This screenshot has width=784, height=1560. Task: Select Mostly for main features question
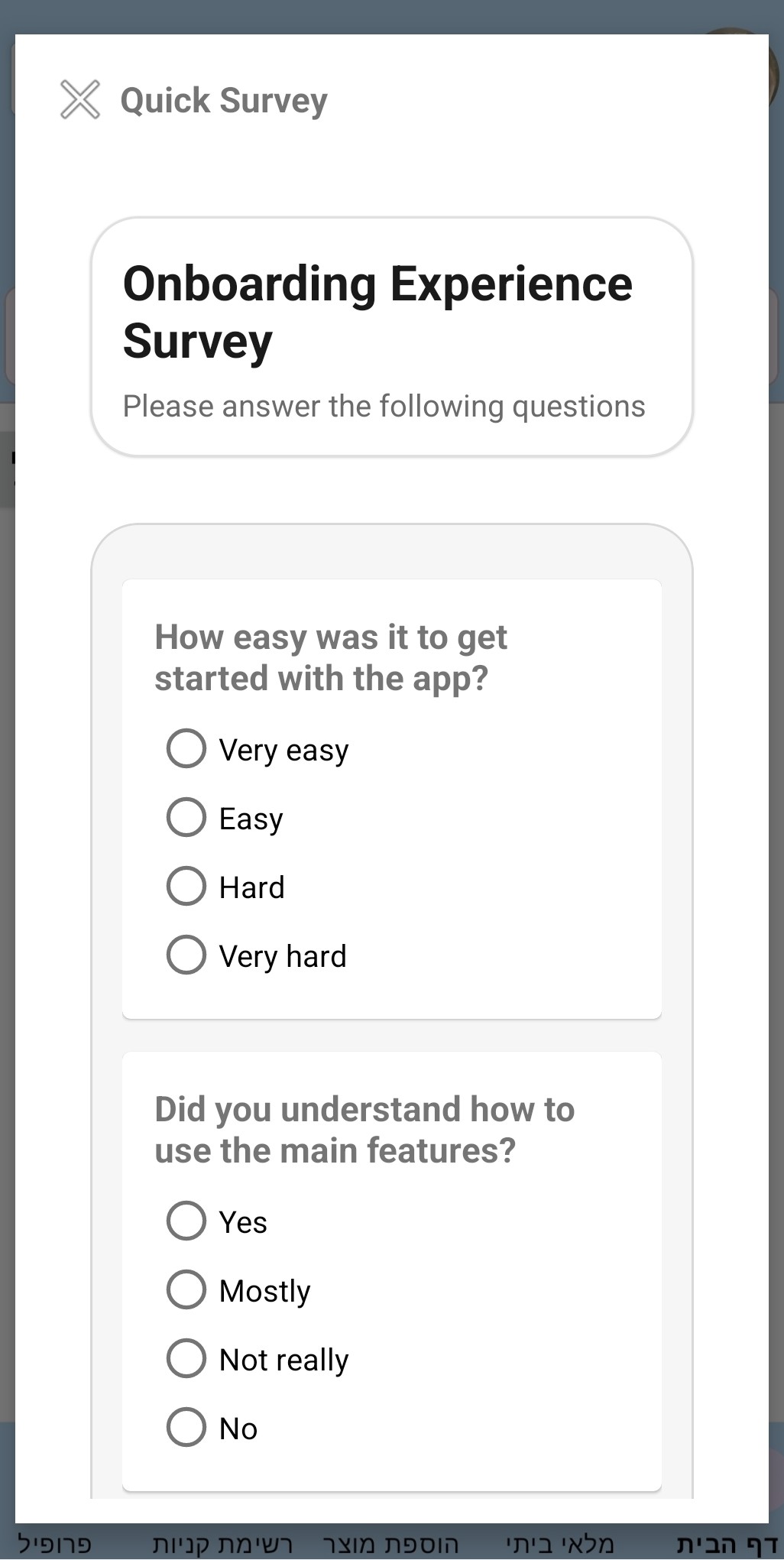tap(186, 1289)
